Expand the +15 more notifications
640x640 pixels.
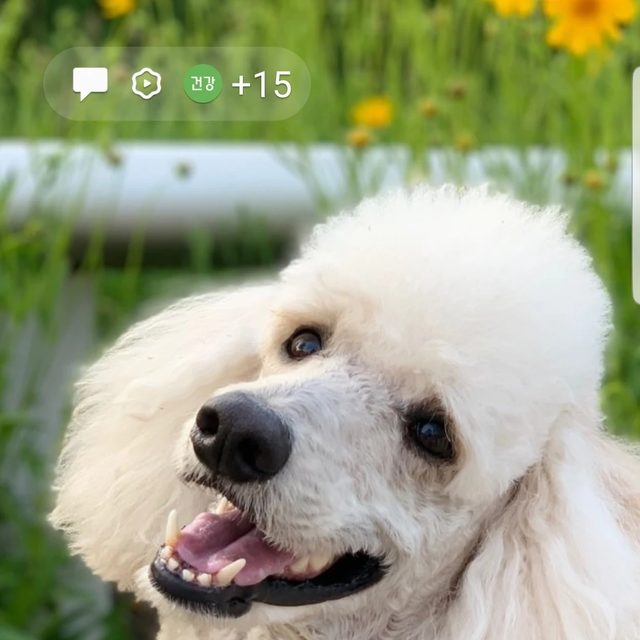pyautogui.click(x=262, y=84)
